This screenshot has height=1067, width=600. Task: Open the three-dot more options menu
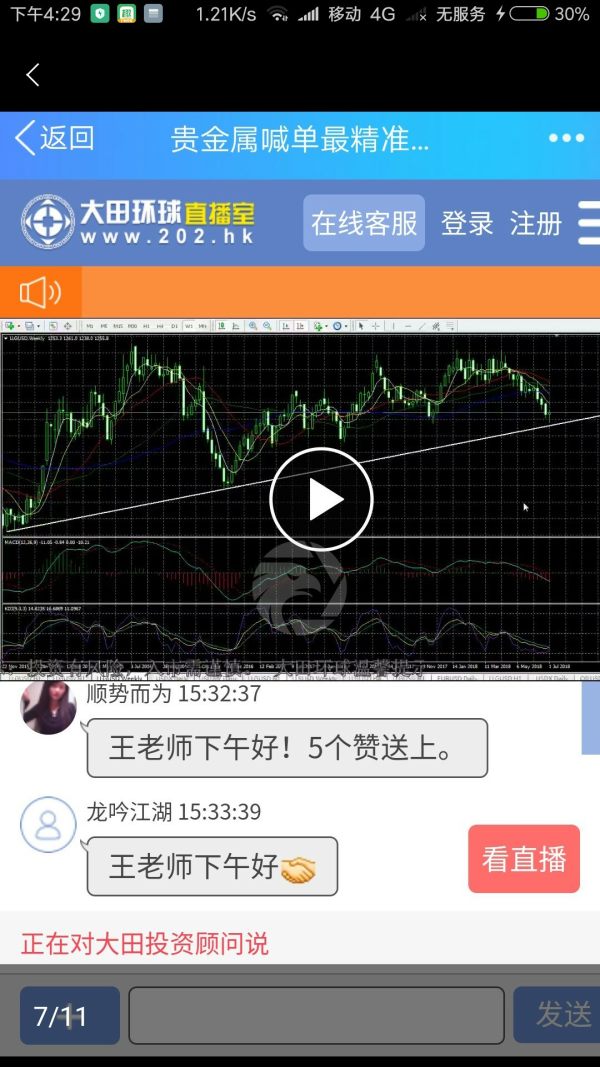click(566, 139)
